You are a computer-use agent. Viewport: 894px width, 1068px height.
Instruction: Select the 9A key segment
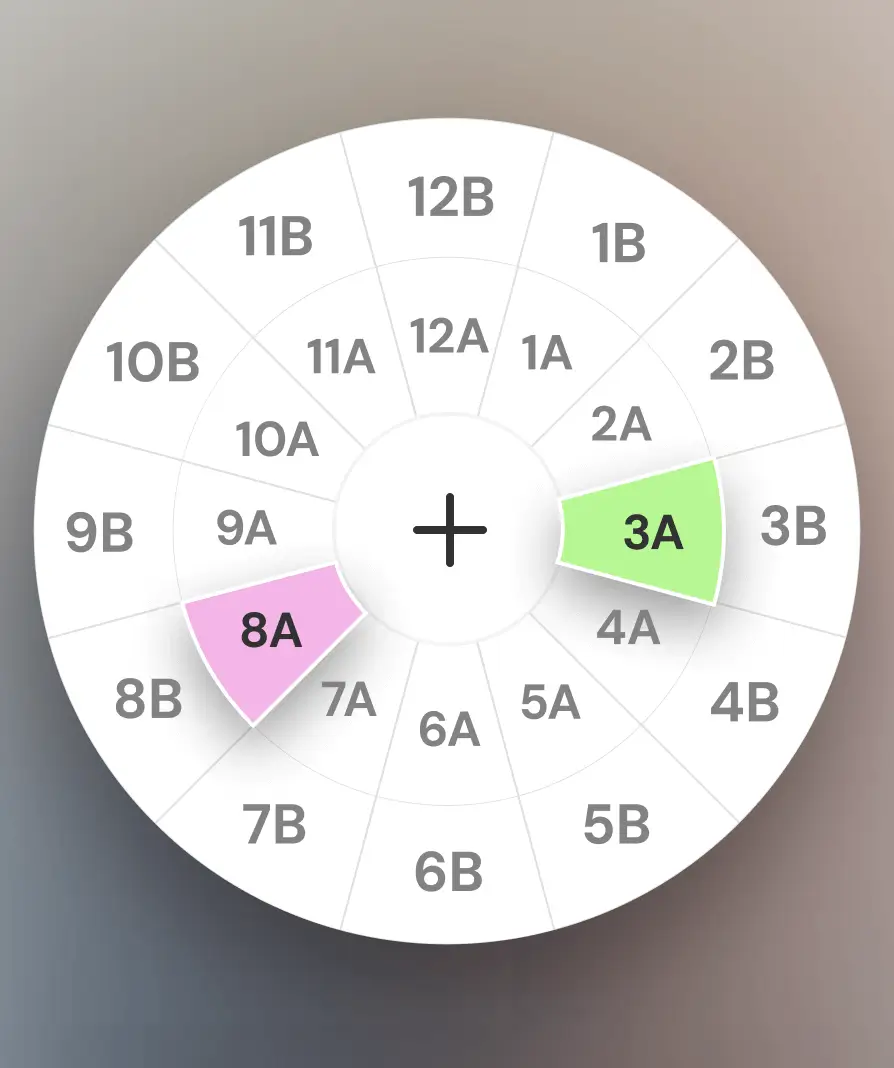[x=246, y=529]
